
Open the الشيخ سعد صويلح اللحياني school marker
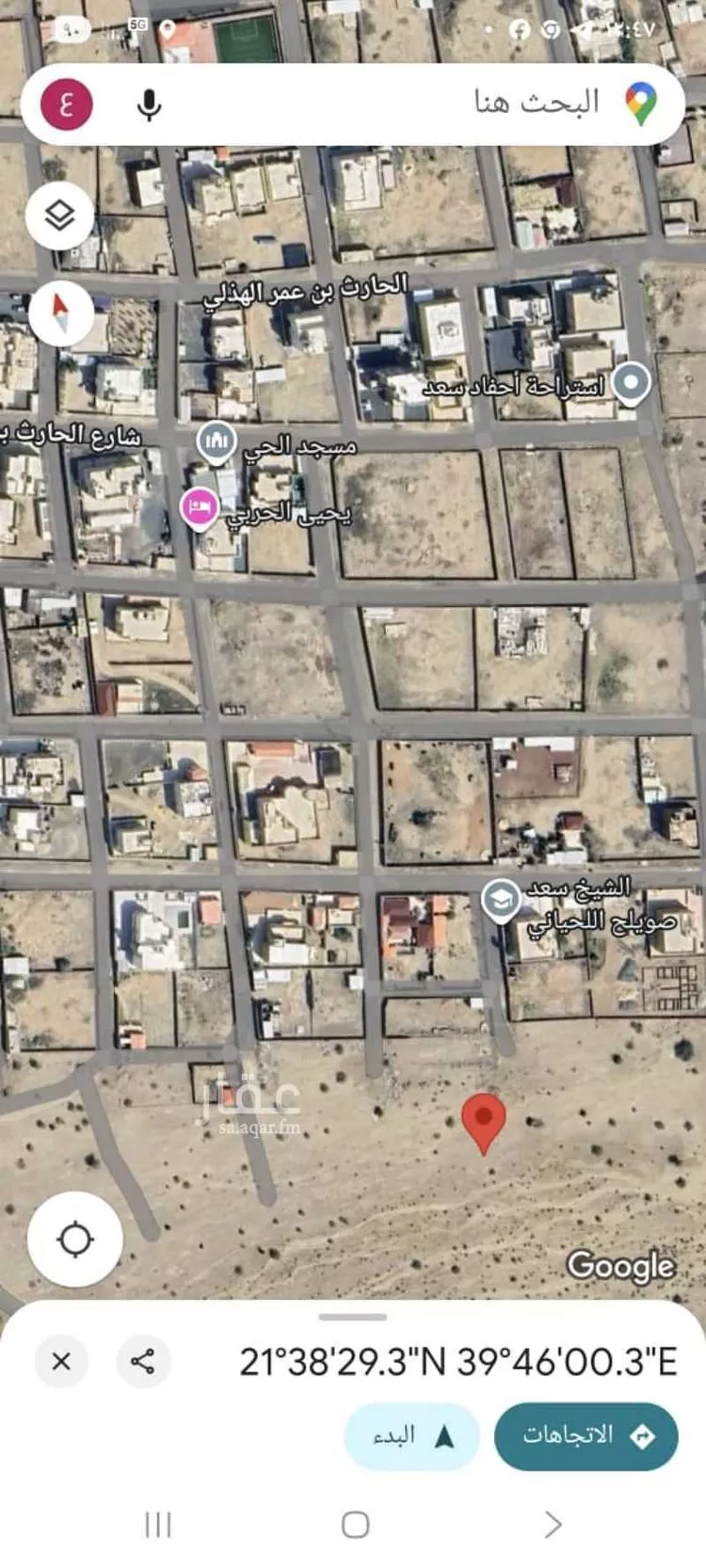(501, 901)
